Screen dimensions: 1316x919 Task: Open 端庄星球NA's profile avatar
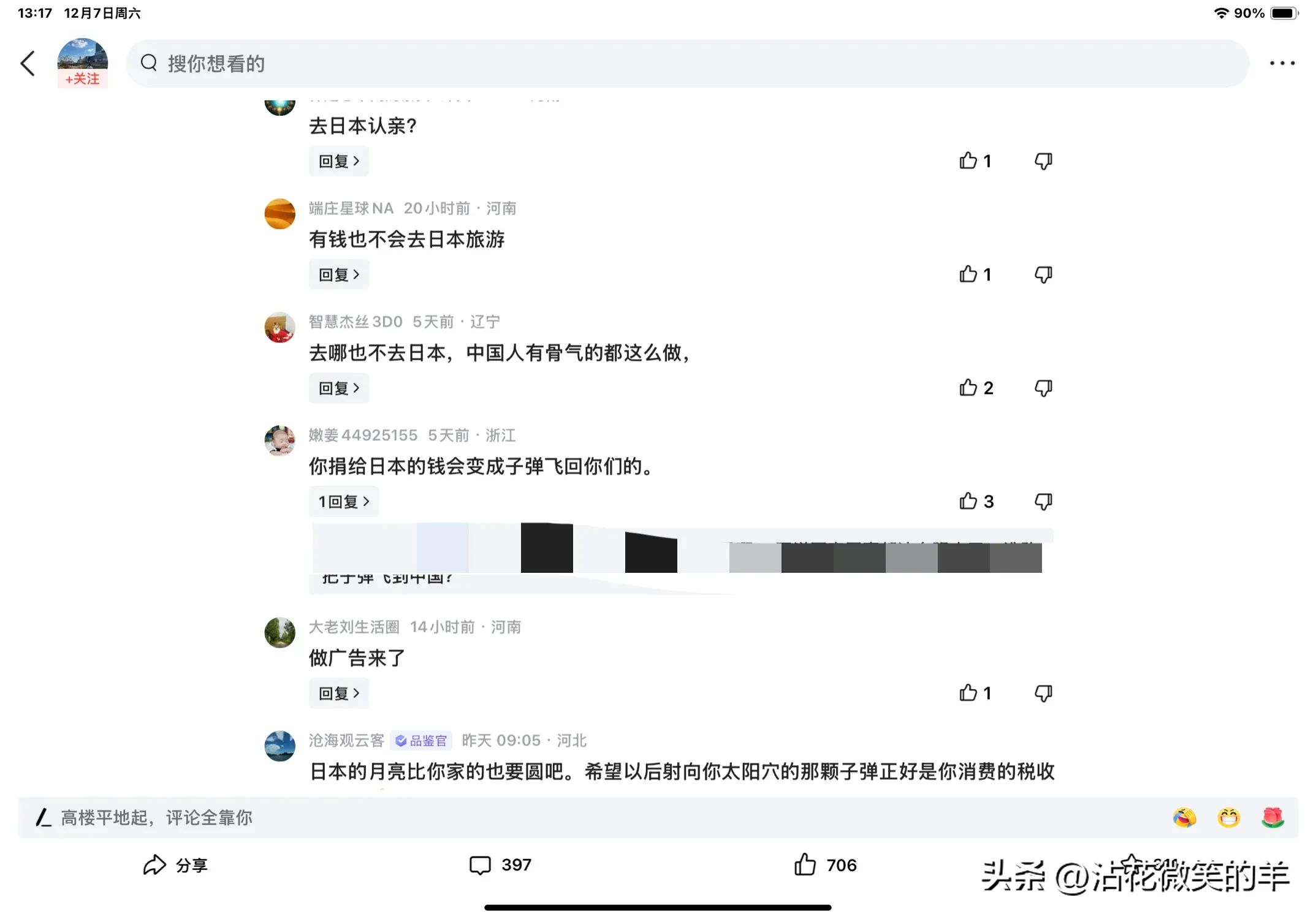(x=280, y=214)
